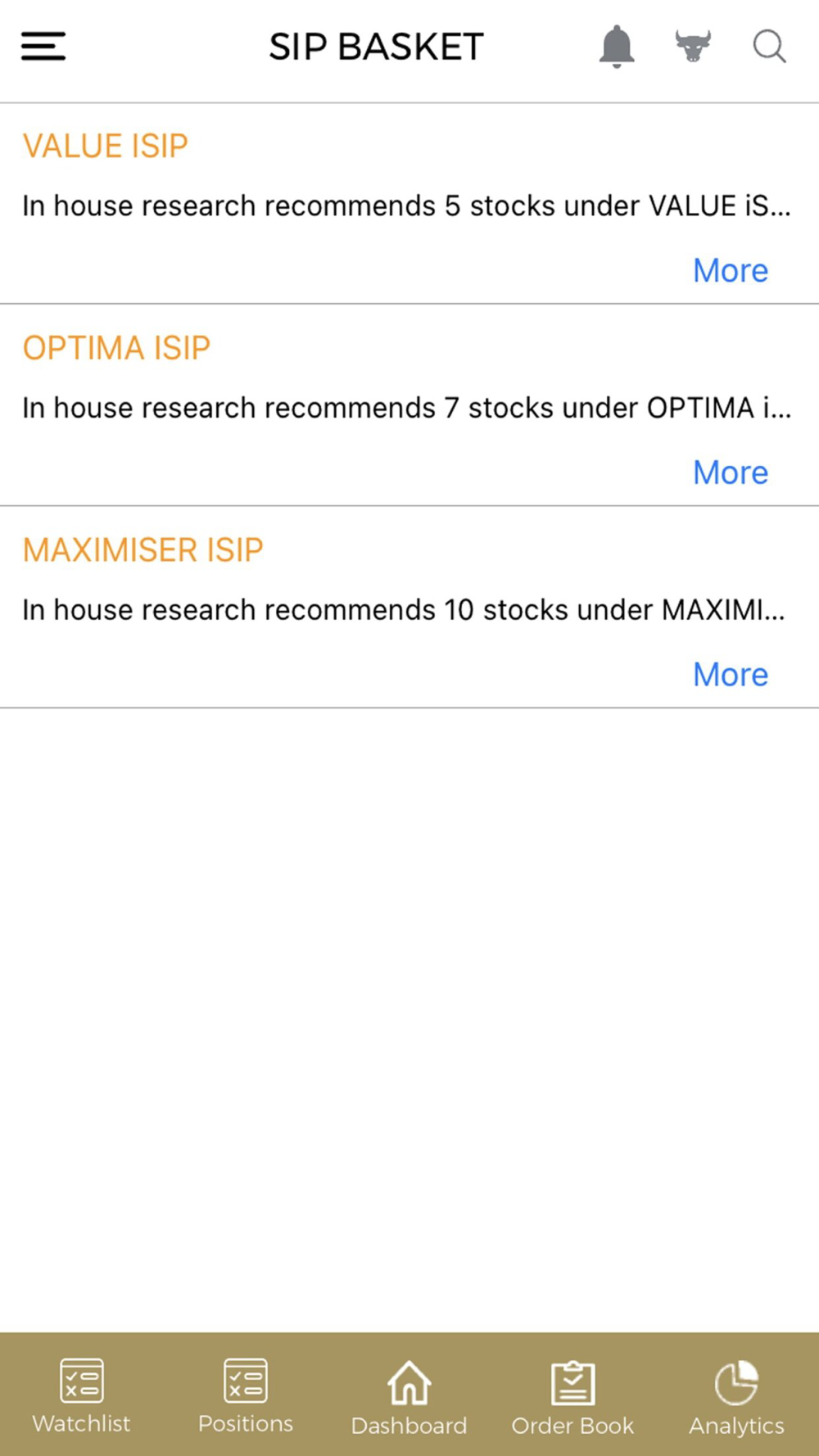Go to the Dashboard tab

tap(409, 1398)
